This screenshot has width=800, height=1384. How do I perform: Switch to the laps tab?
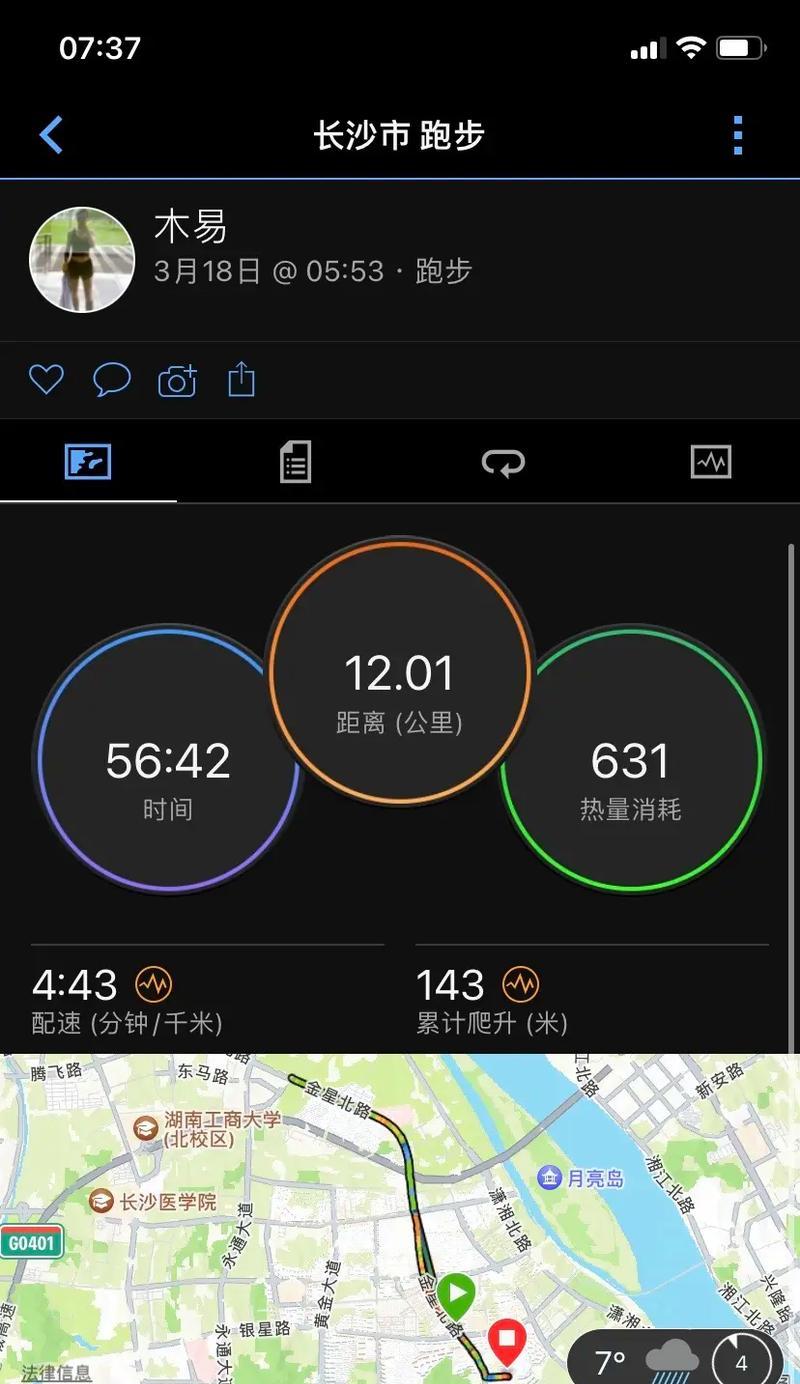click(503, 462)
